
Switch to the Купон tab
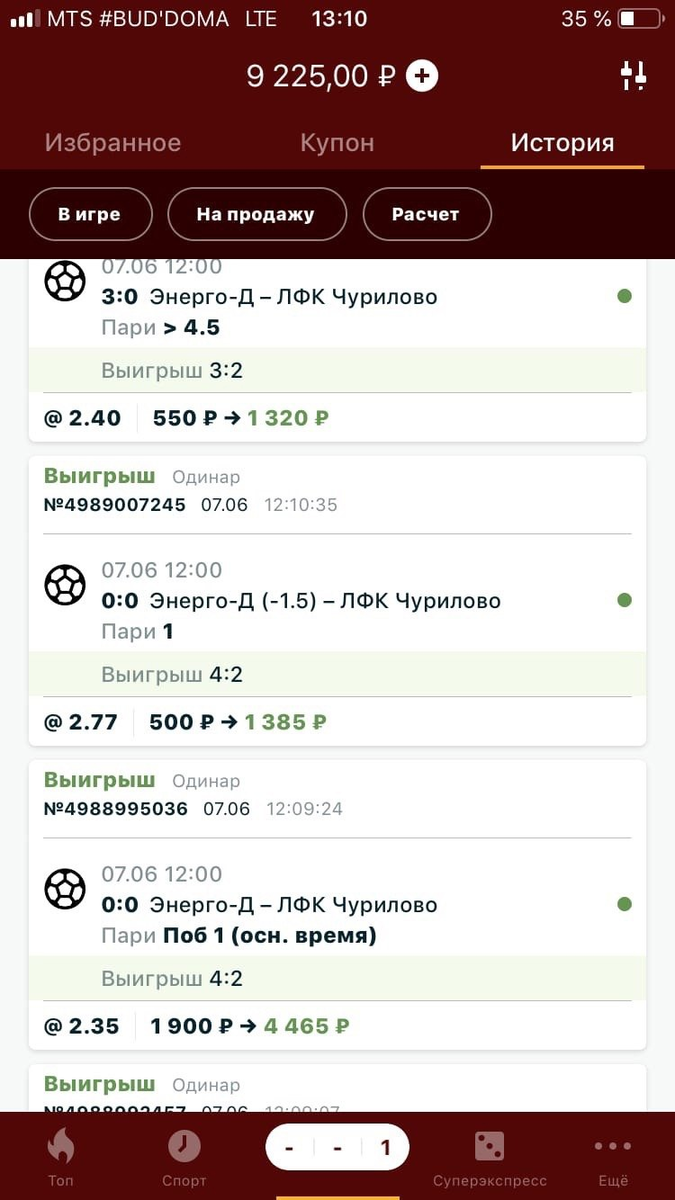(x=337, y=142)
